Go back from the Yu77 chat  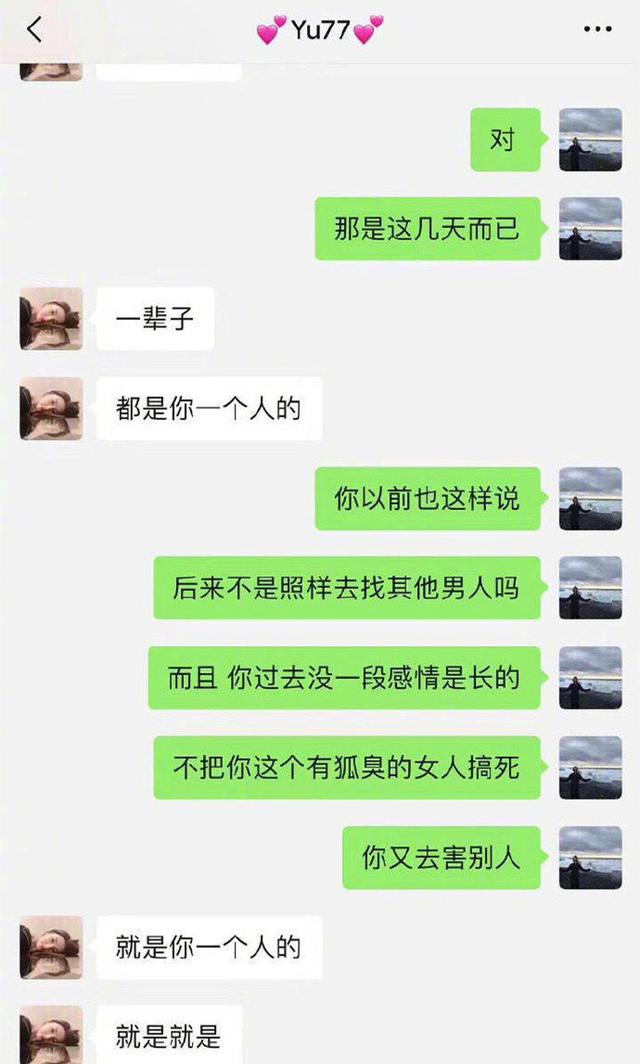[35, 29]
